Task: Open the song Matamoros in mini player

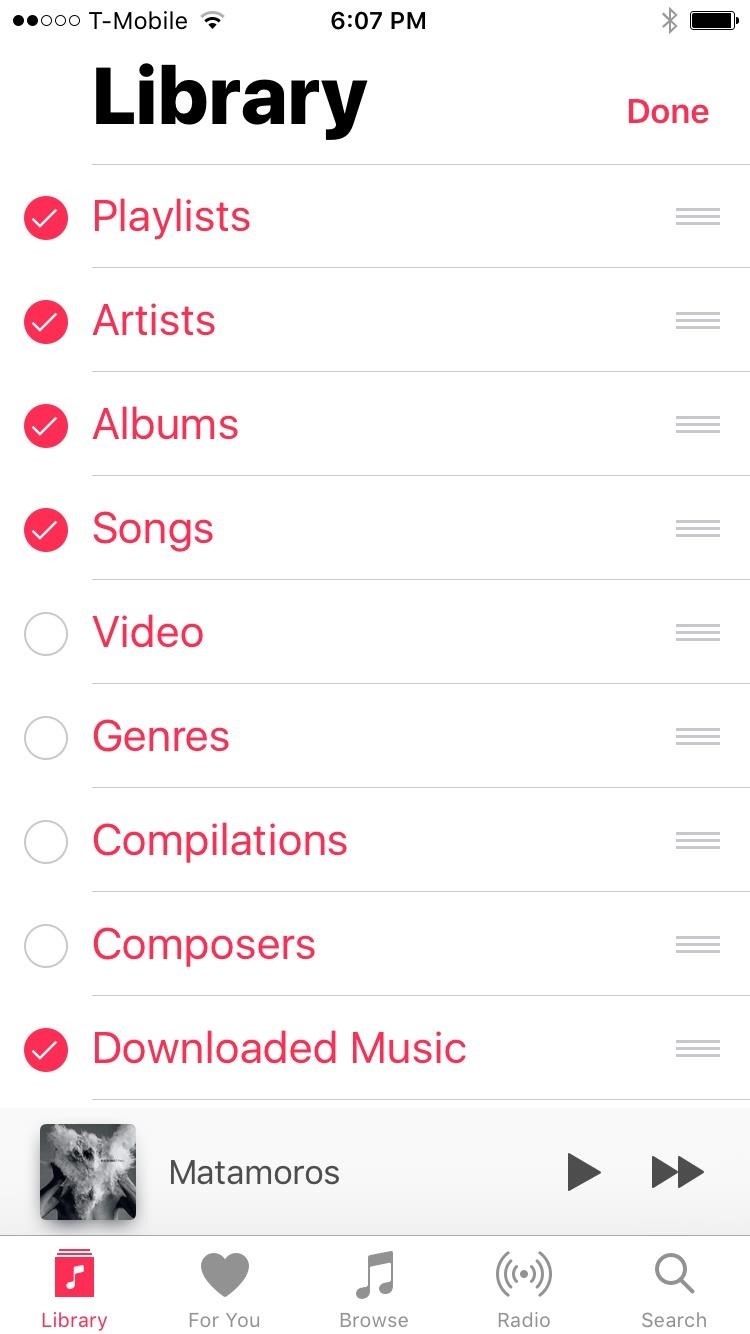Action: click(x=253, y=1171)
